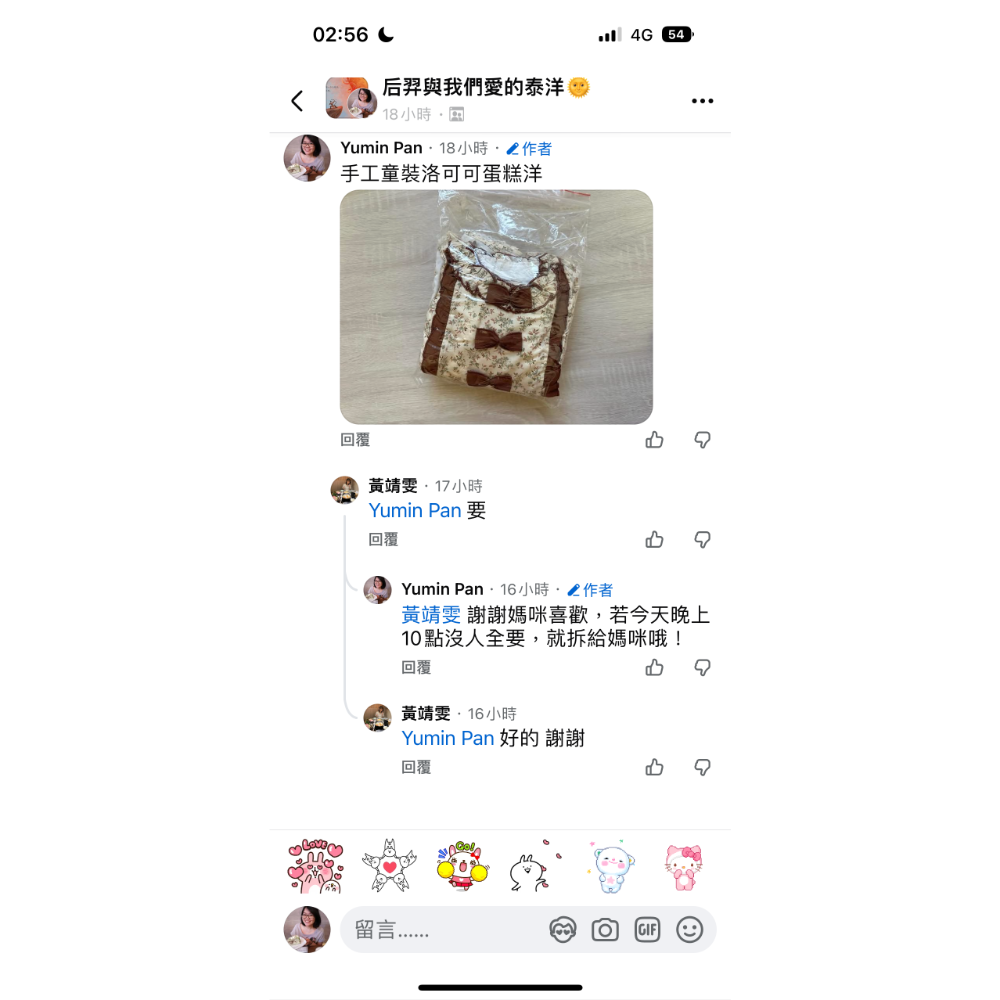Open the 手工童裝洛可可蛋糕洋 photo attachment

point(496,307)
